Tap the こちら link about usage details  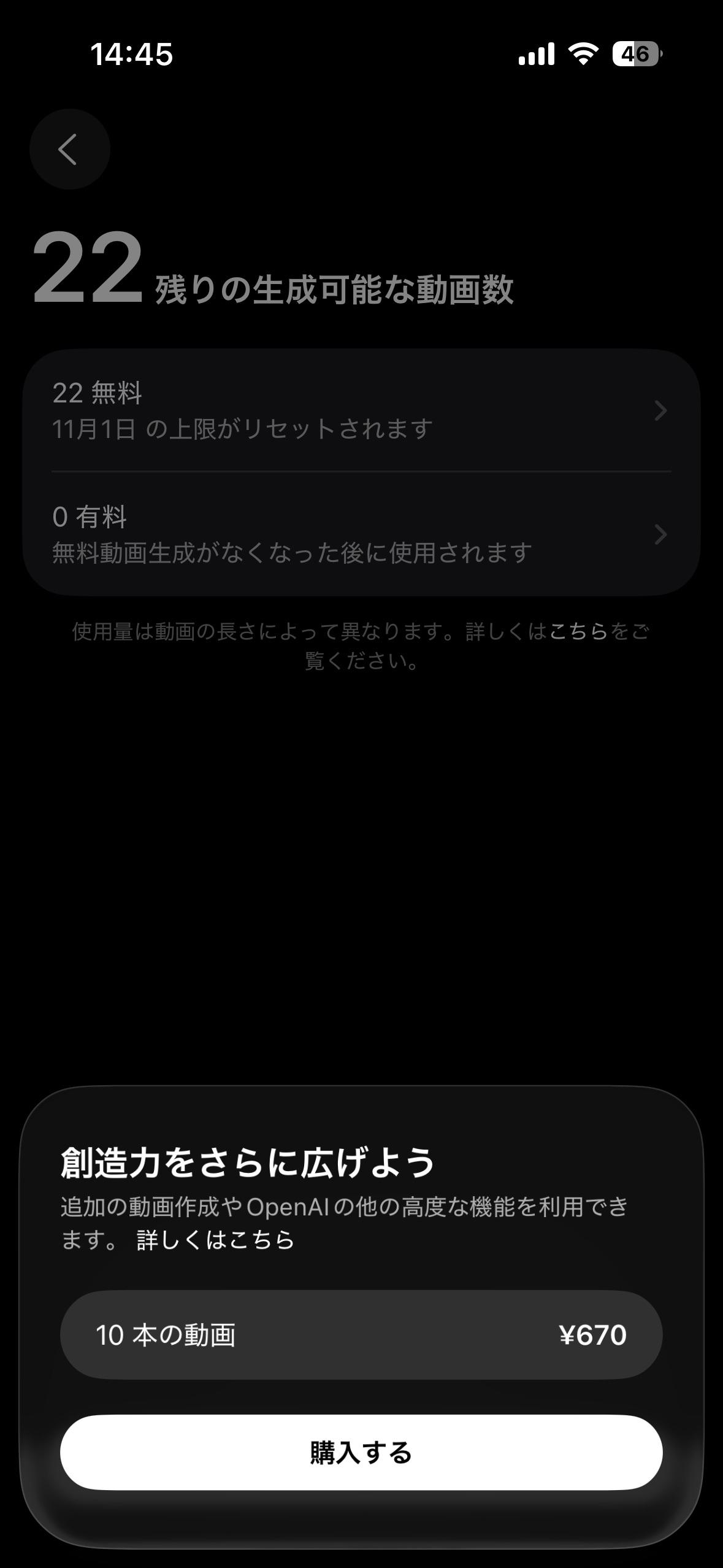click(x=578, y=631)
